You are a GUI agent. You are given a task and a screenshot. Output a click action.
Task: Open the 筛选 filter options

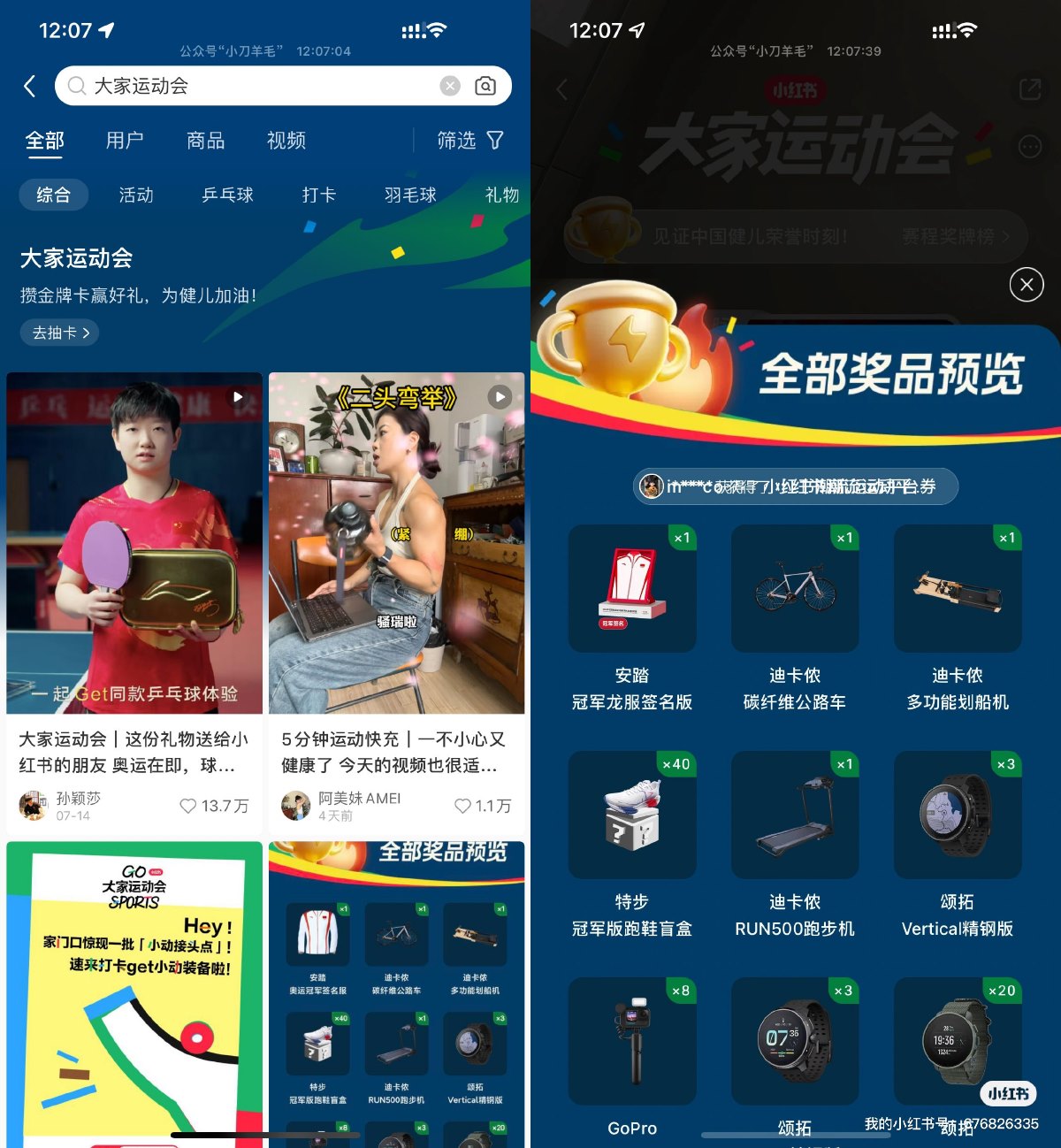point(470,141)
